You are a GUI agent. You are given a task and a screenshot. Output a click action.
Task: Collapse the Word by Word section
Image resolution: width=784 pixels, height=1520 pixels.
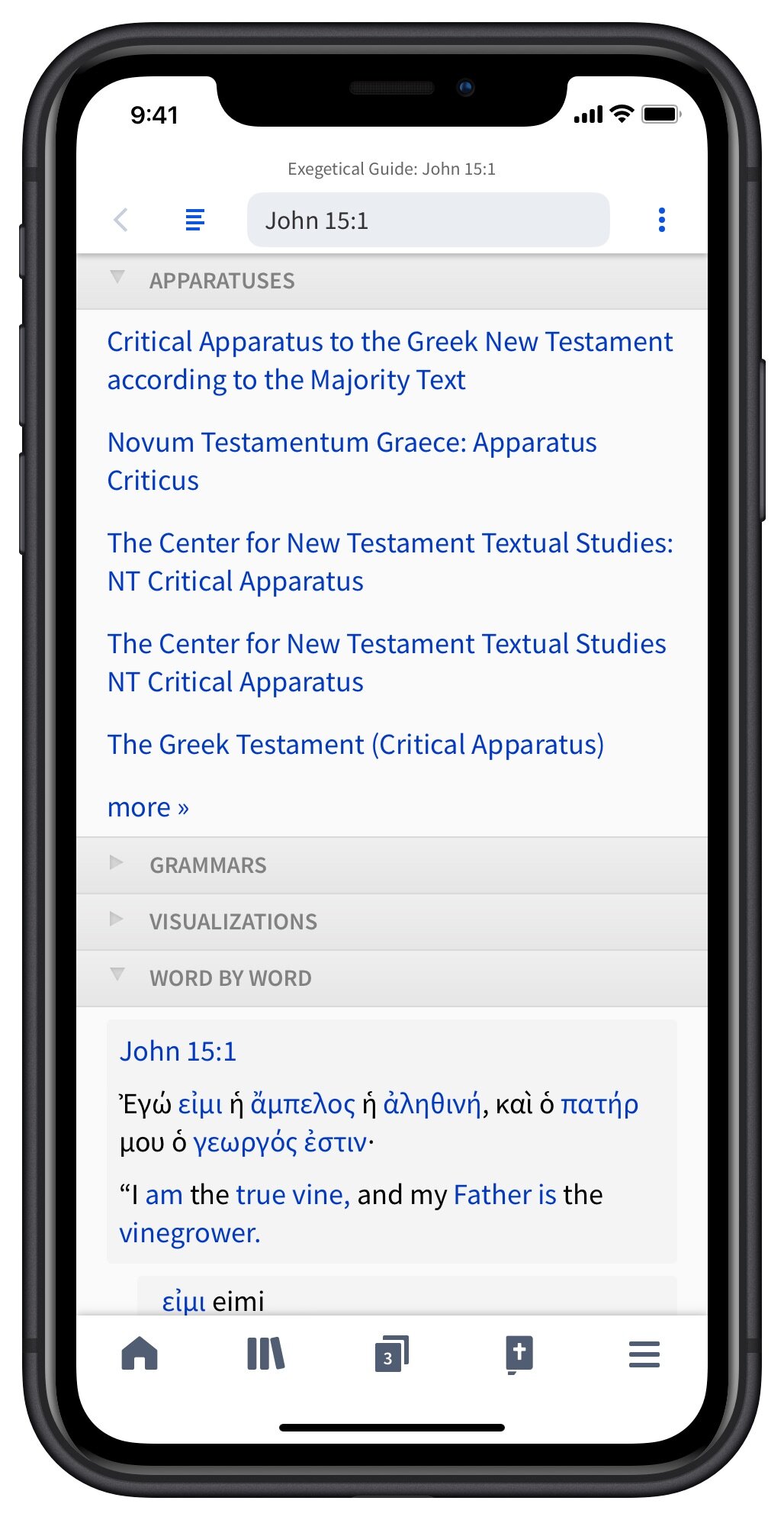[391, 978]
